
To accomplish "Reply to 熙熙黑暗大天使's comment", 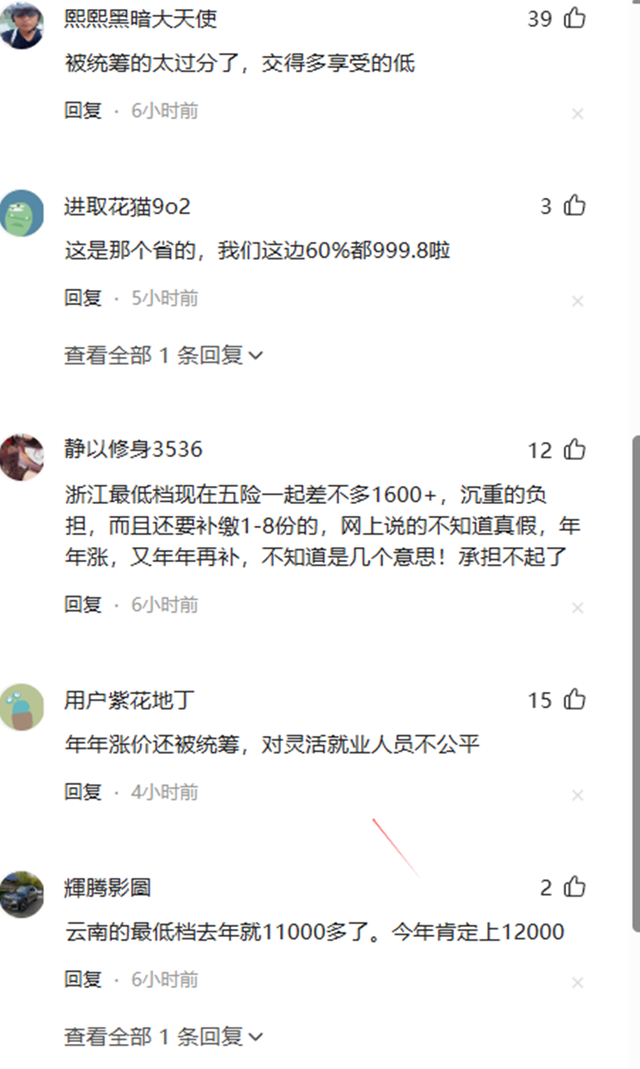I will pyautogui.click(x=83, y=111).
